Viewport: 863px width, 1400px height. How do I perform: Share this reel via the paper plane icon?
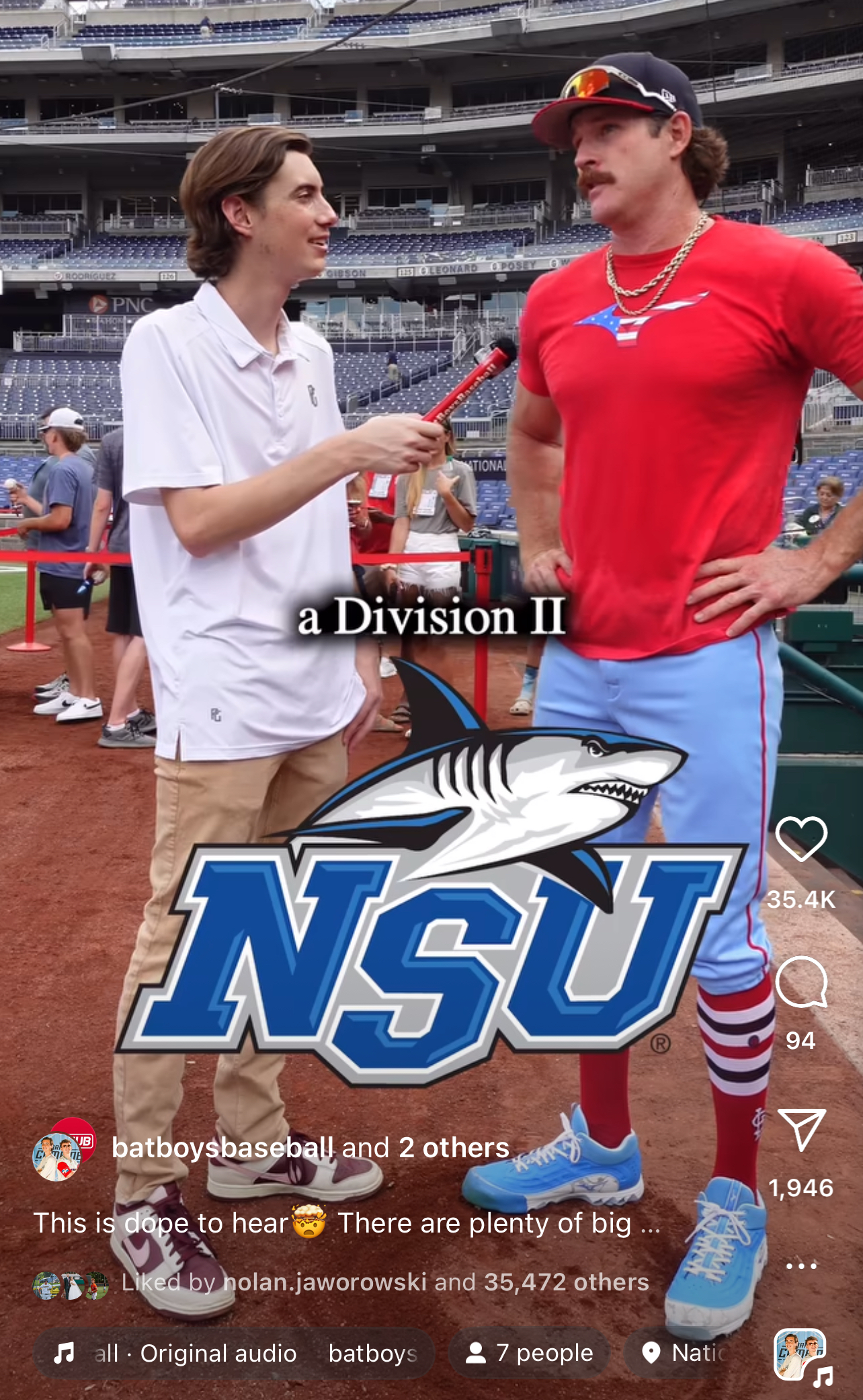[801, 1130]
